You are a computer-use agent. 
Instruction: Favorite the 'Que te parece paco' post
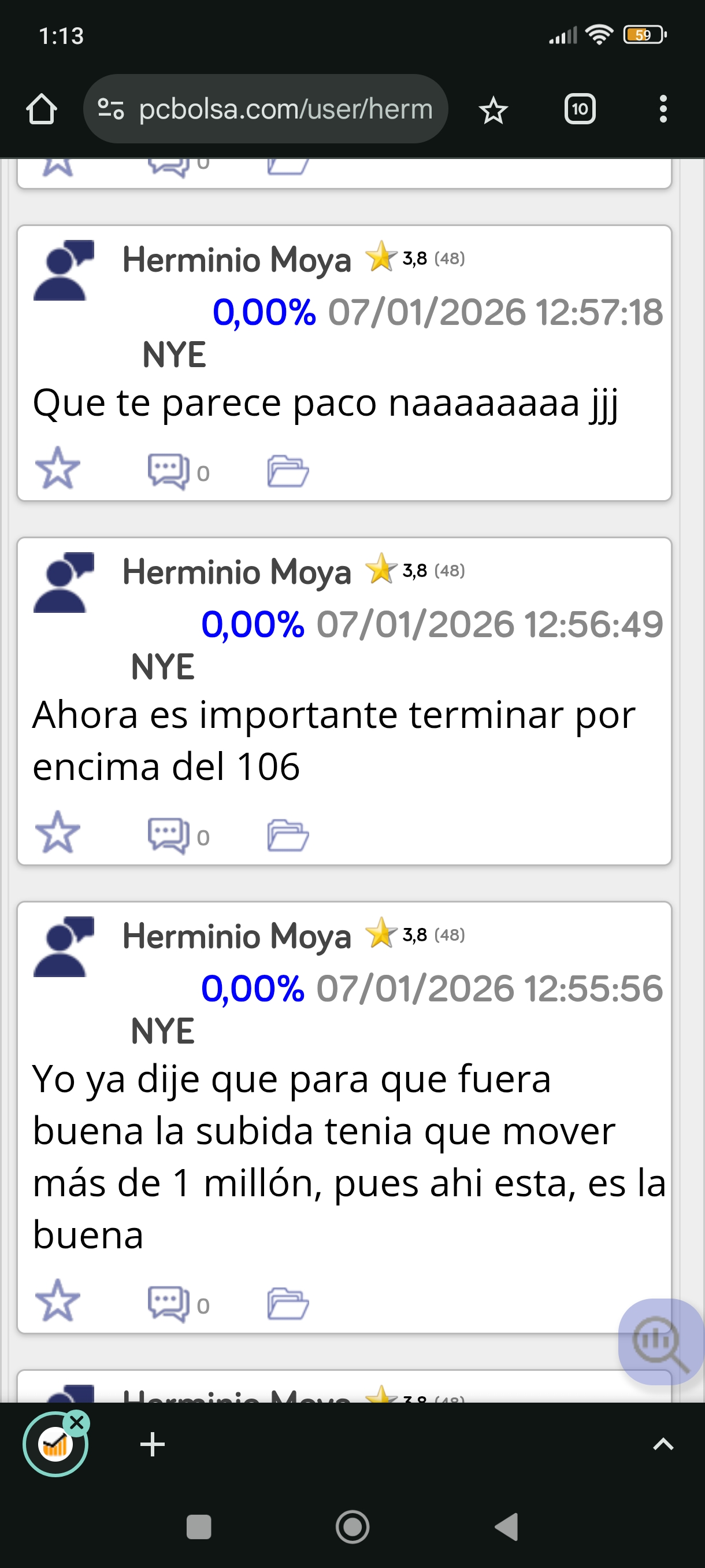58,469
